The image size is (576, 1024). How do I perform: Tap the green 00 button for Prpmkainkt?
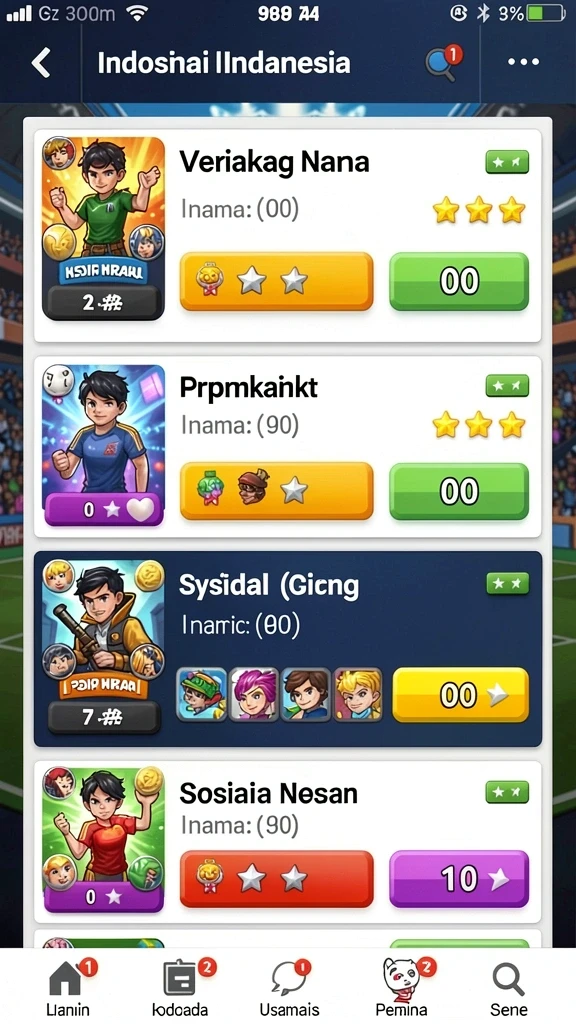pyautogui.click(x=459, y=491)
